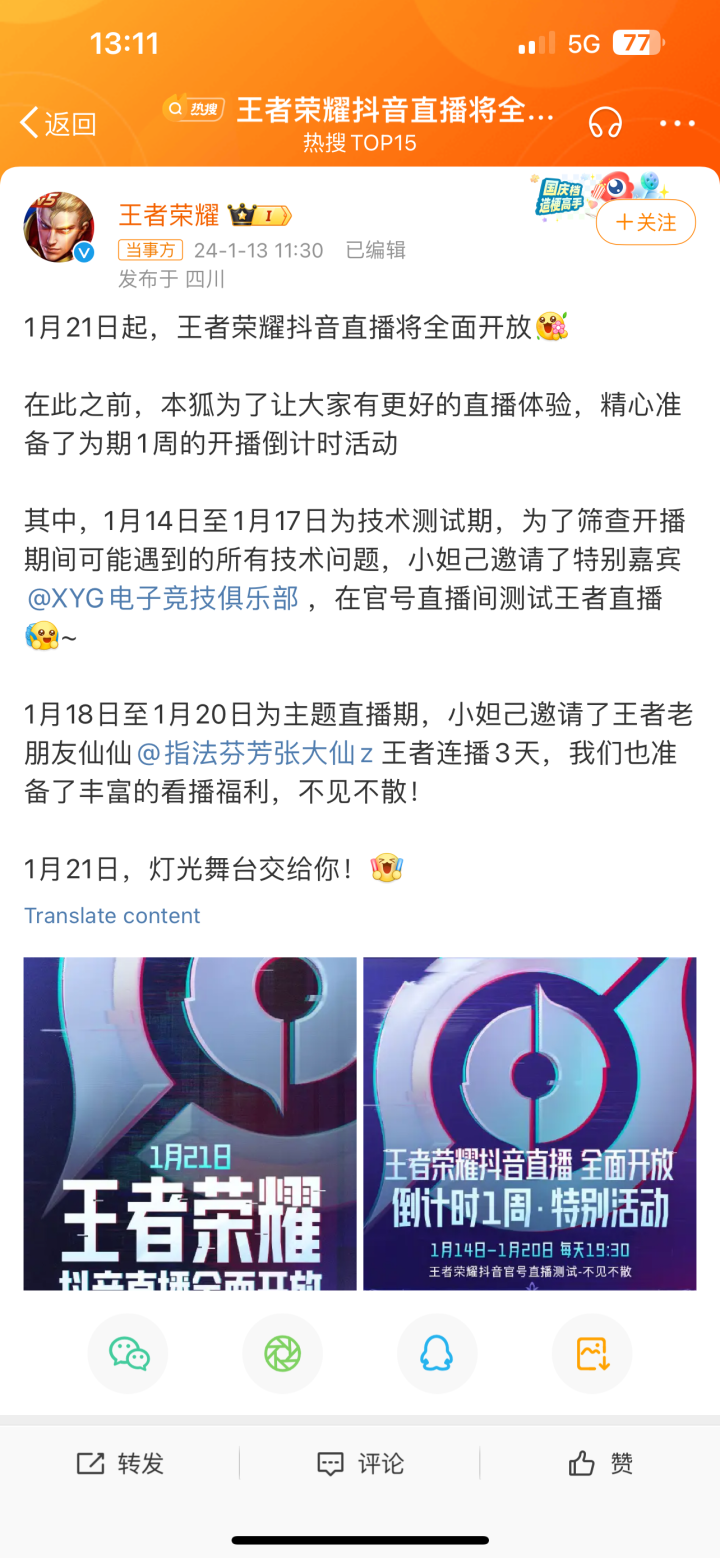Open the @指法芬芳张大仙z mention
Viewport: 720px width, 1558px height.
tap(255, 752)
